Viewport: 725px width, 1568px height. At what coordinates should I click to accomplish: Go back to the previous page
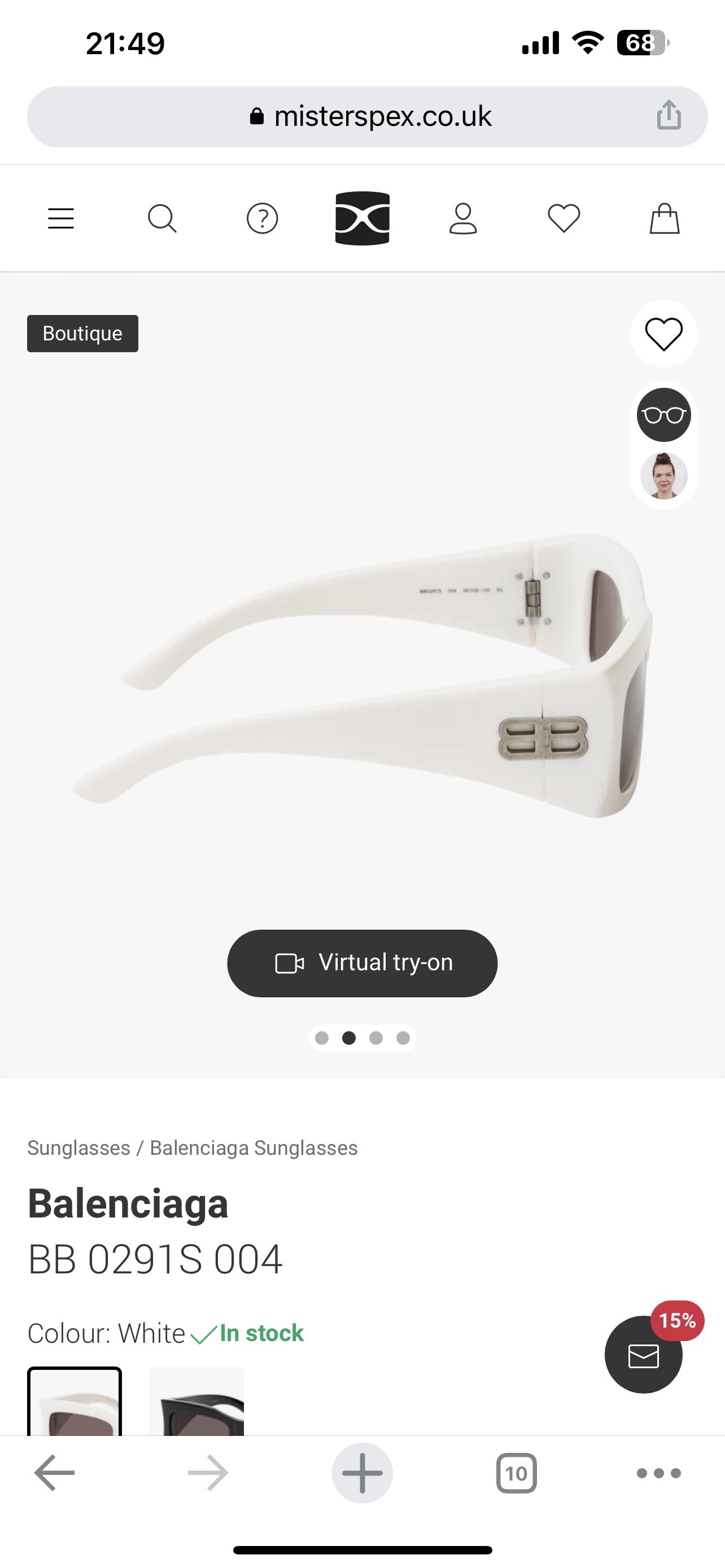click(x=54, y=1473)
